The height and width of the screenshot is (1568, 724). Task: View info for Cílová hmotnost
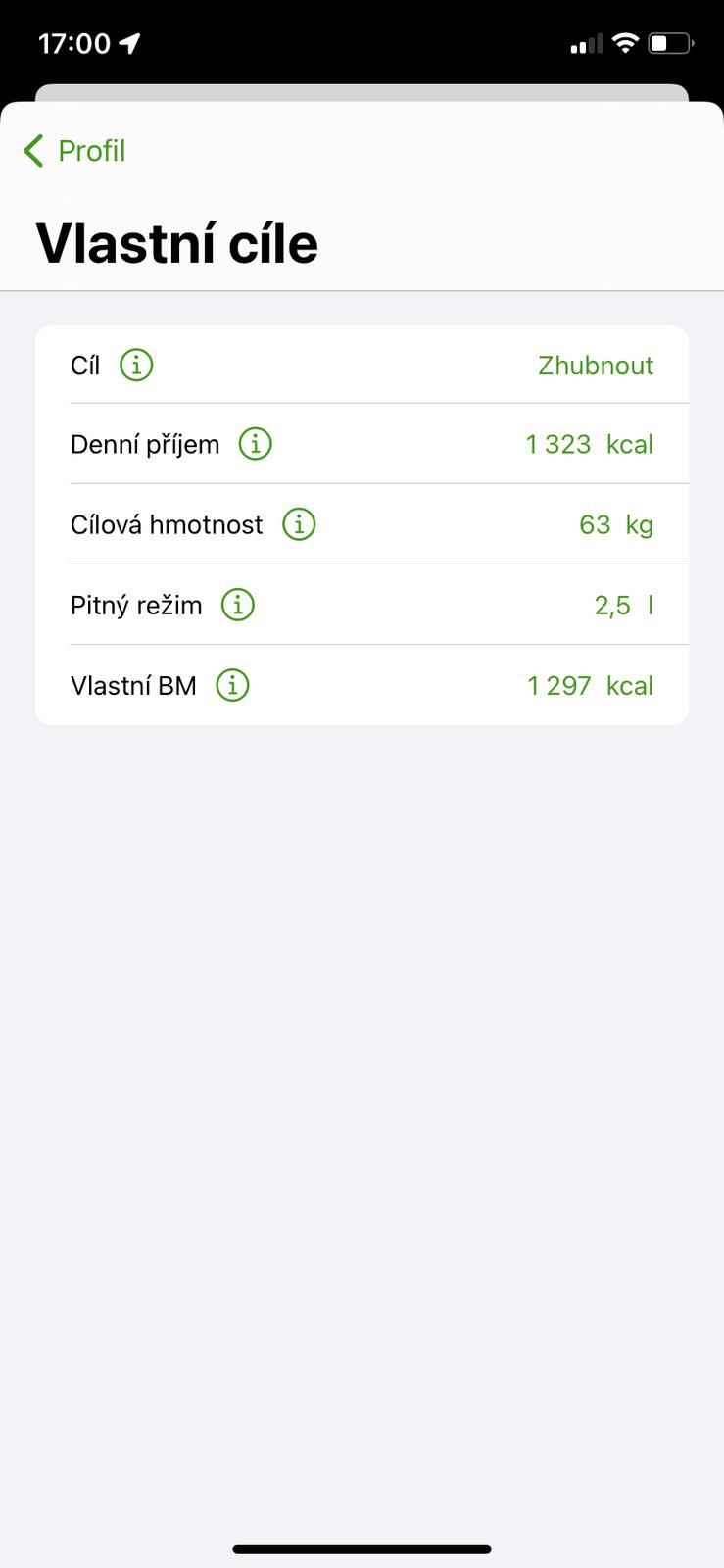pos(299,524)
